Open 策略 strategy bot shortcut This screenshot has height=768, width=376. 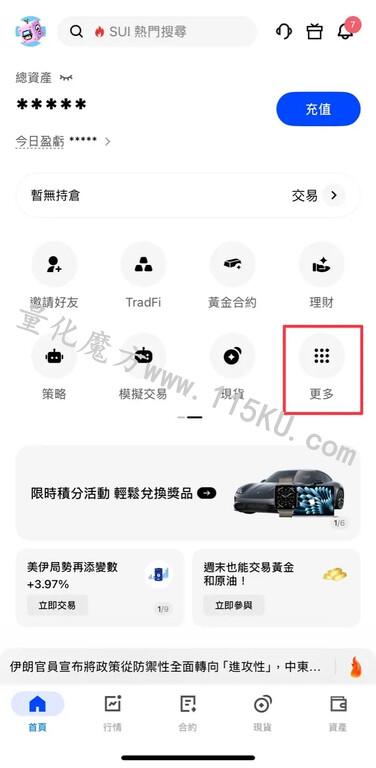(54, 367)
